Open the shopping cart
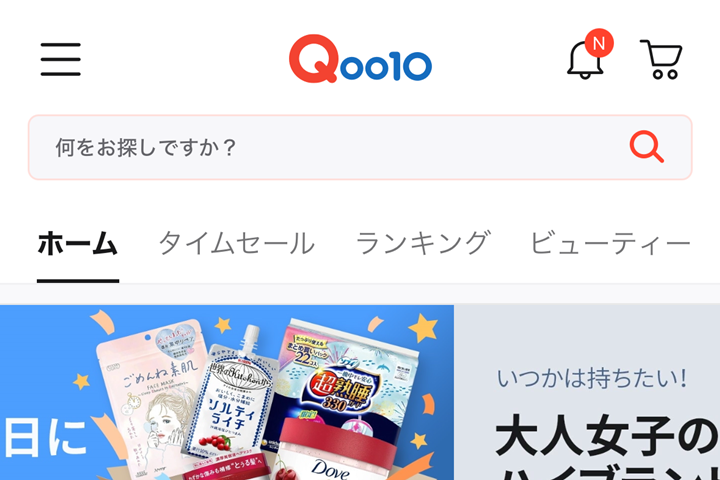Viewport: 720px width, 480px height. click(661, 60)
